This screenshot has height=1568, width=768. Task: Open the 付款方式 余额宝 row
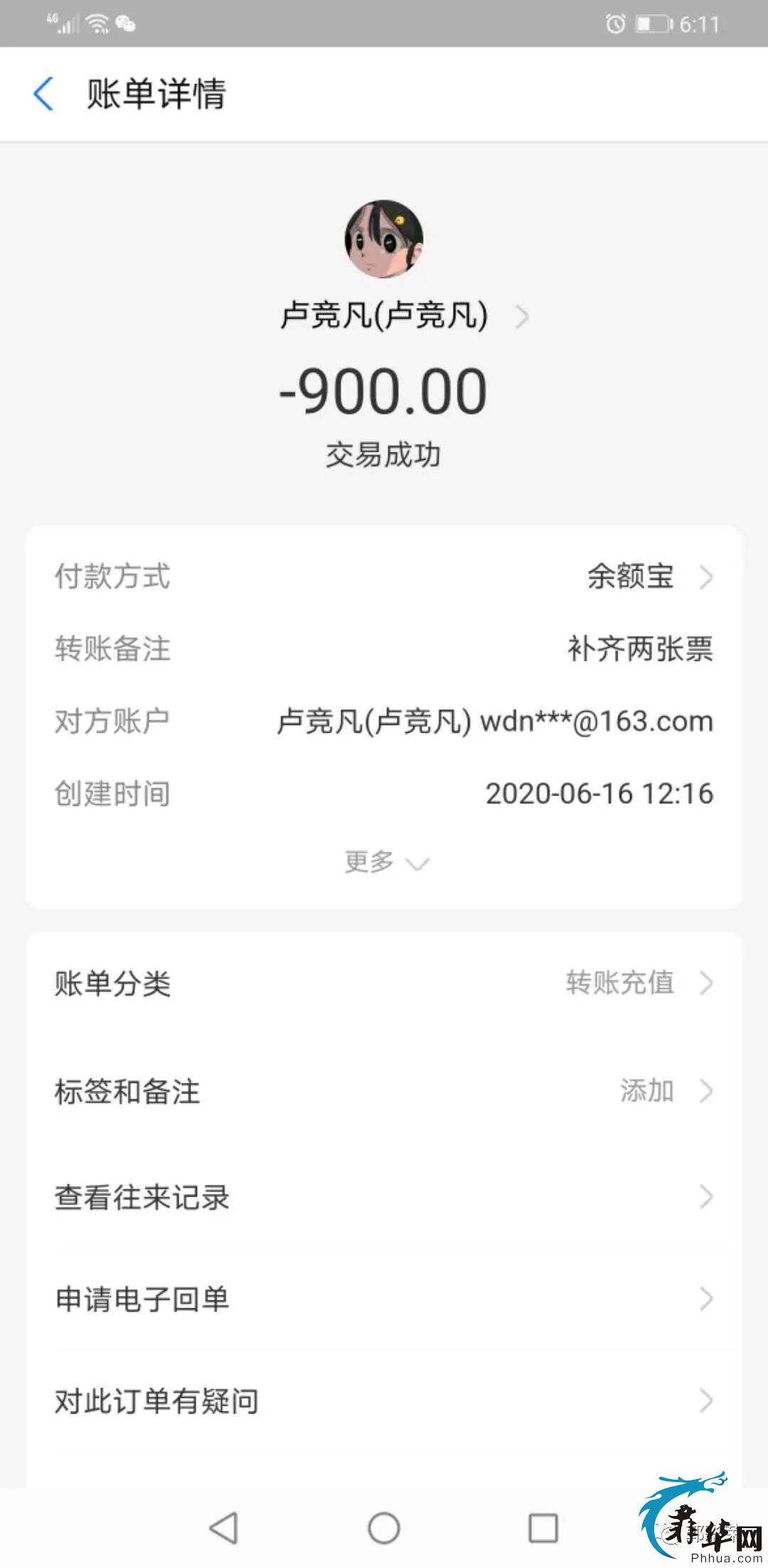(384, 576)
